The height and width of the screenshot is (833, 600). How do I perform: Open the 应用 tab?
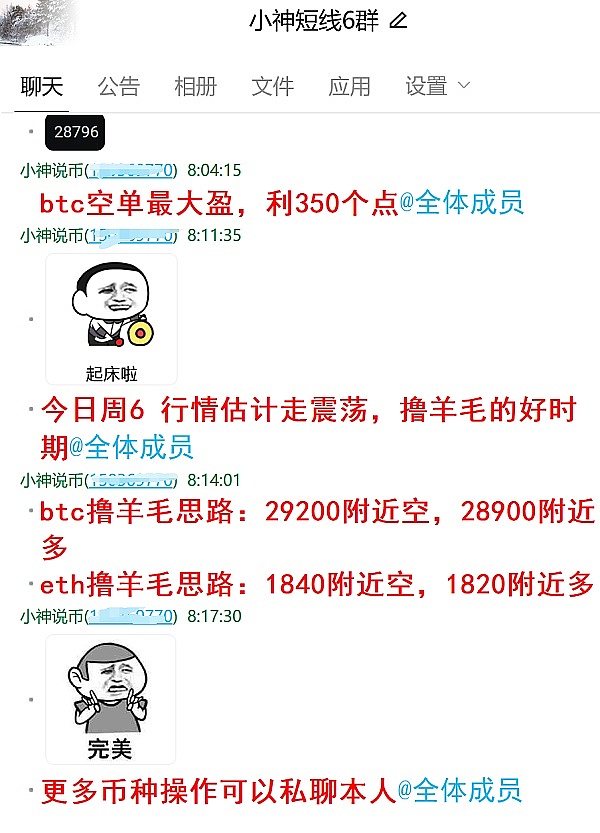tap(349, 87)
